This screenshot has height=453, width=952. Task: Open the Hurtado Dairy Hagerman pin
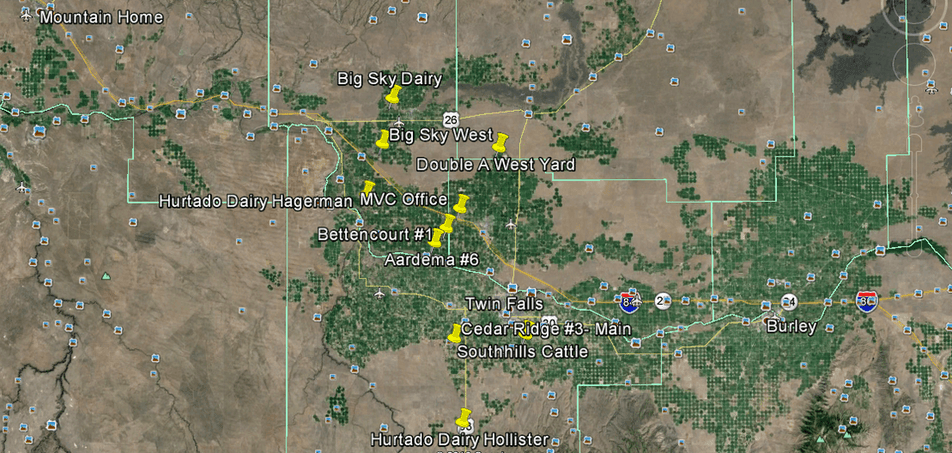(368, 188)
